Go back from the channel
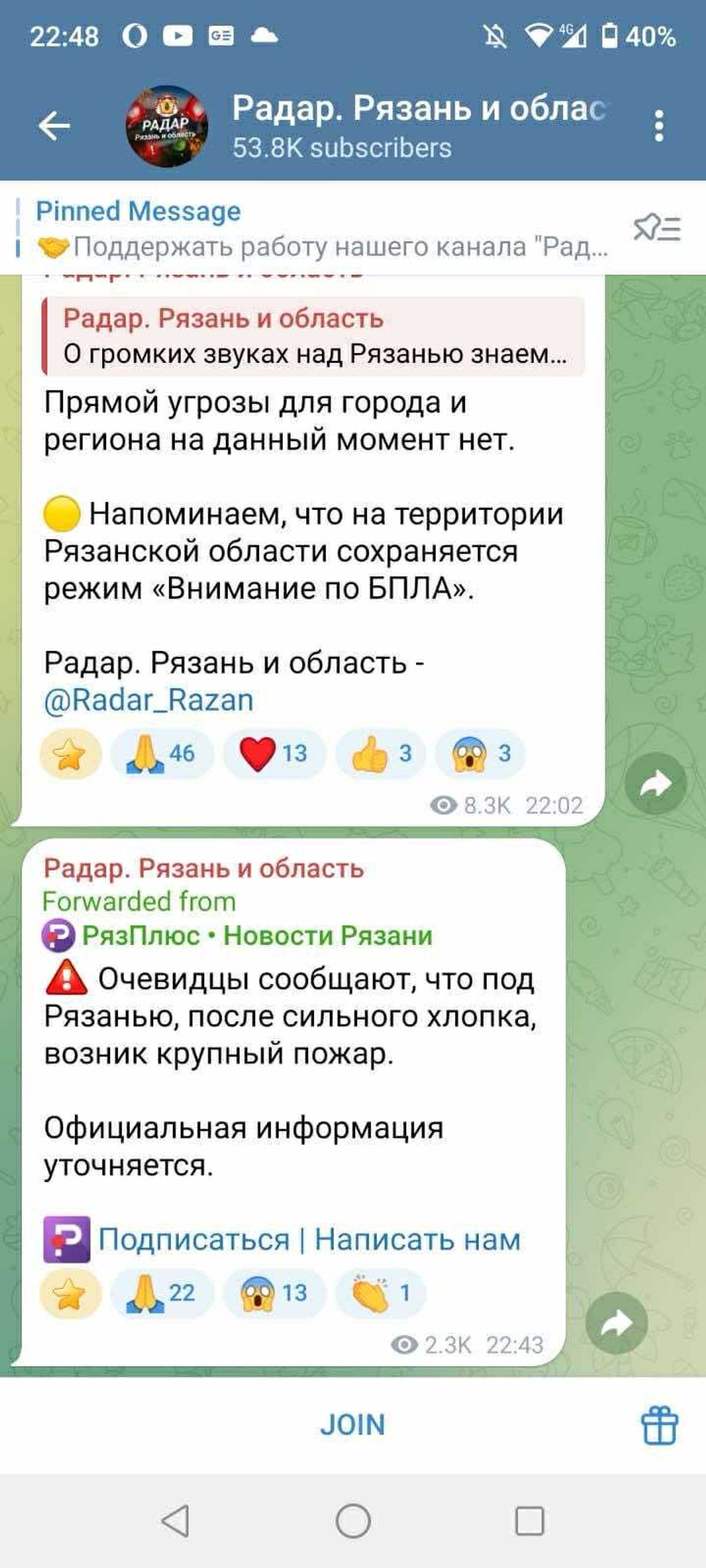 click(x=54, y=126)
